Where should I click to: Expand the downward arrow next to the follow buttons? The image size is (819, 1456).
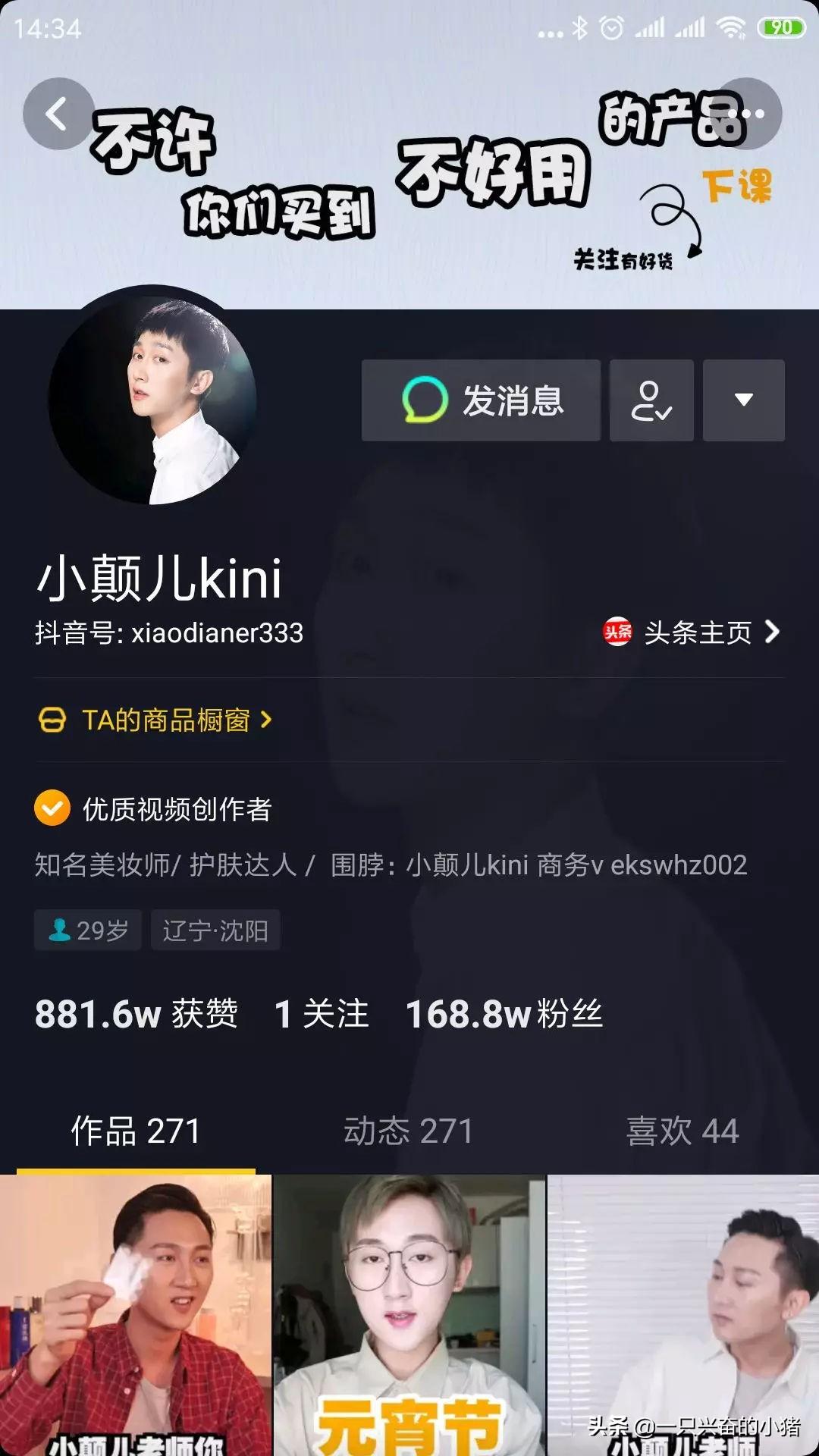tap(744, 401)
